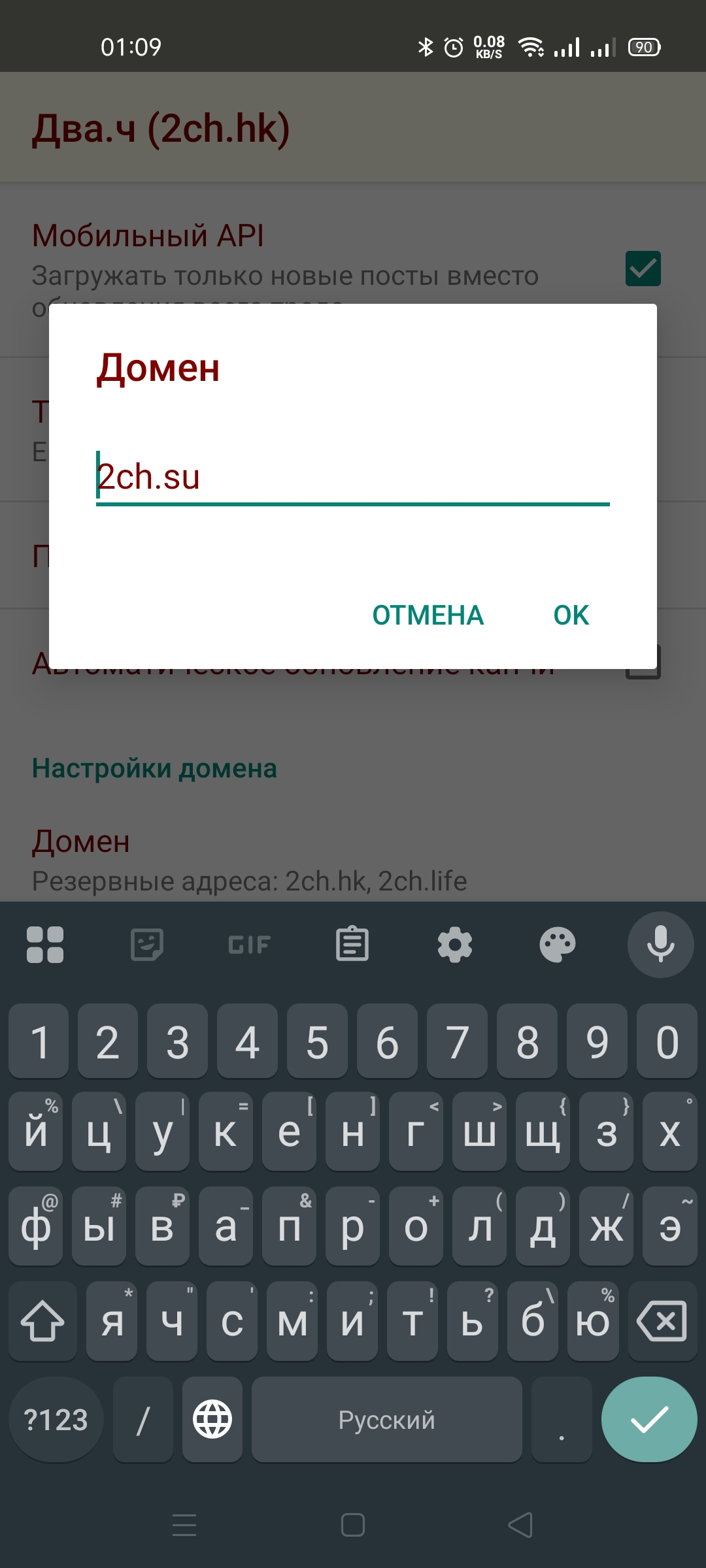
Task: Tap the backspace key on the keyboard
Action: (662, 1321)
